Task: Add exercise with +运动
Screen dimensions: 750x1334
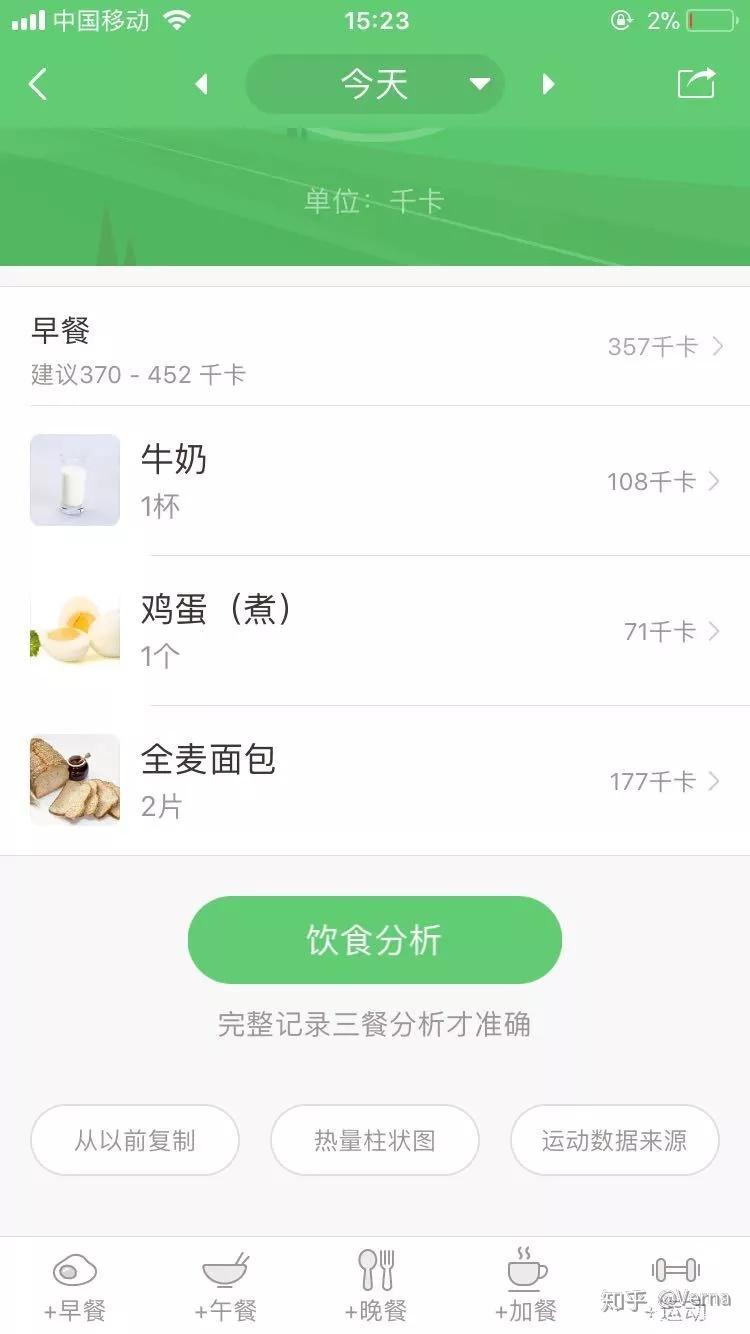Action: (676, 1286)
